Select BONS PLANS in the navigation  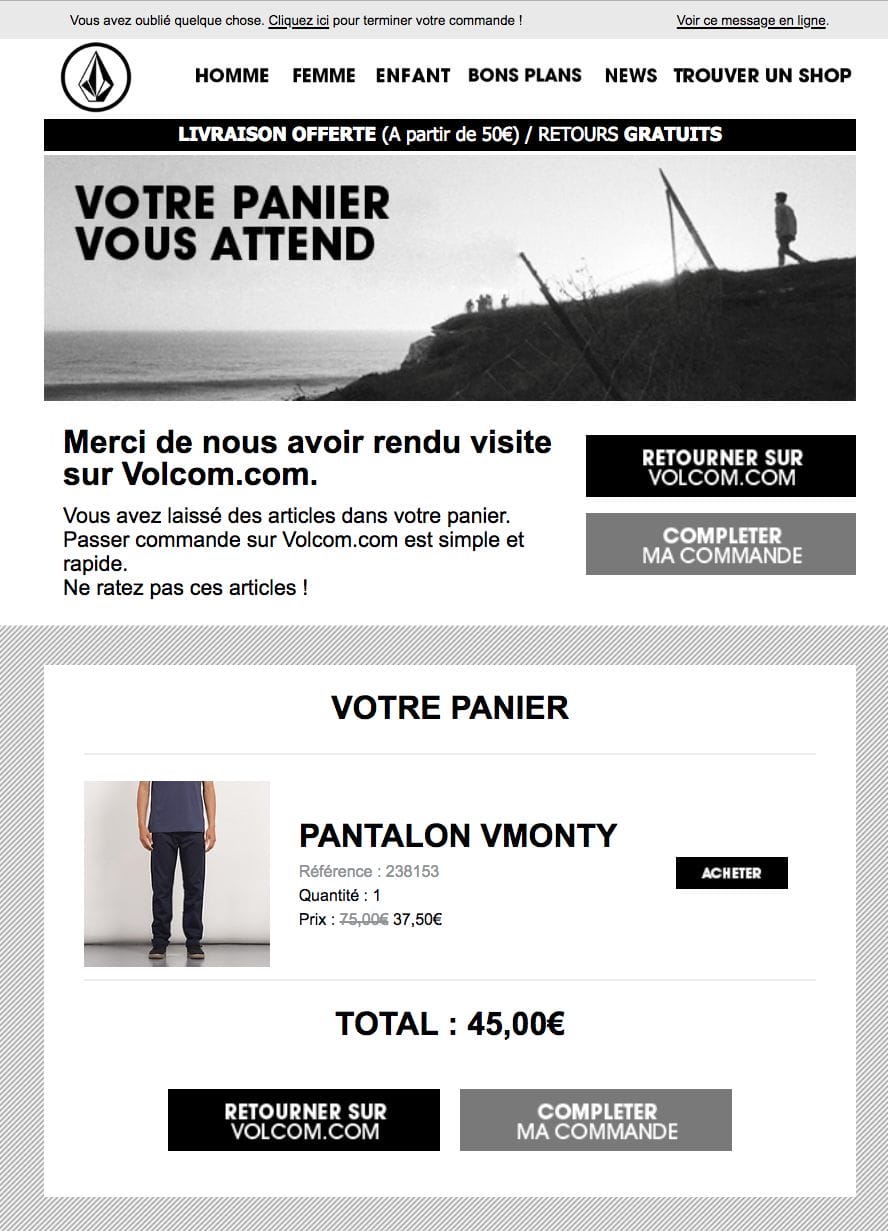[x=524, y=75]
